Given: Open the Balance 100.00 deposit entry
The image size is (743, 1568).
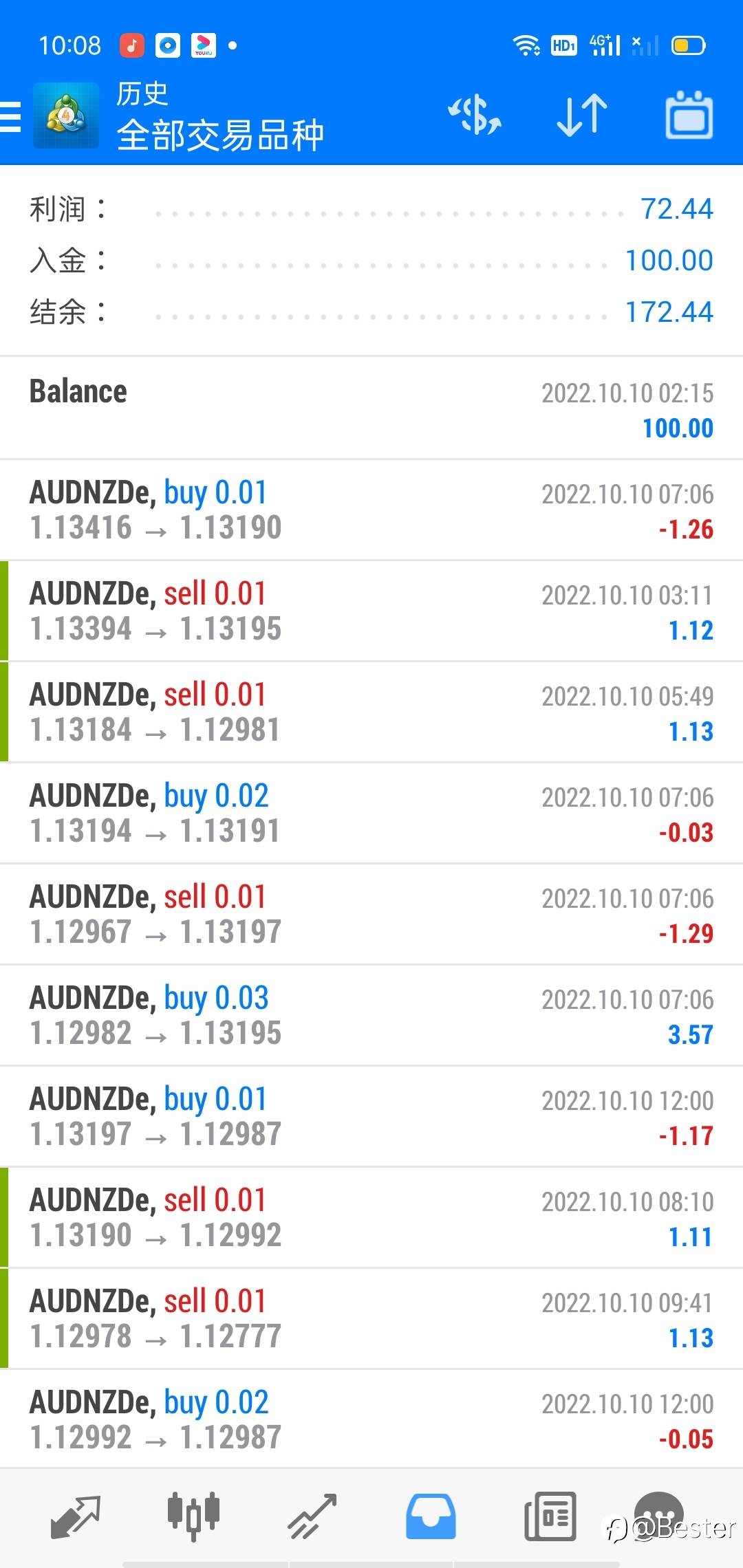Looking at the screenshot, I should pos(371,409).
